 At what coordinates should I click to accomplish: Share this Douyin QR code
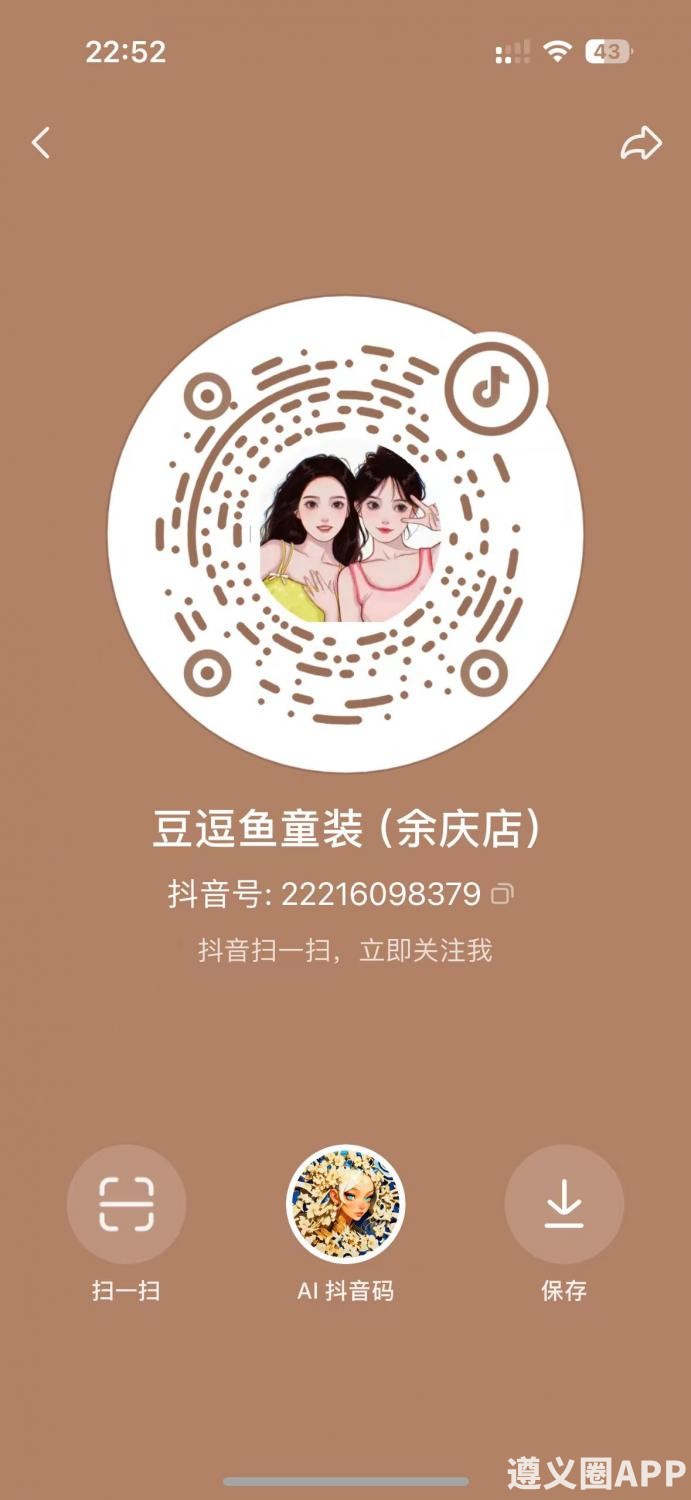coord(640,143)
